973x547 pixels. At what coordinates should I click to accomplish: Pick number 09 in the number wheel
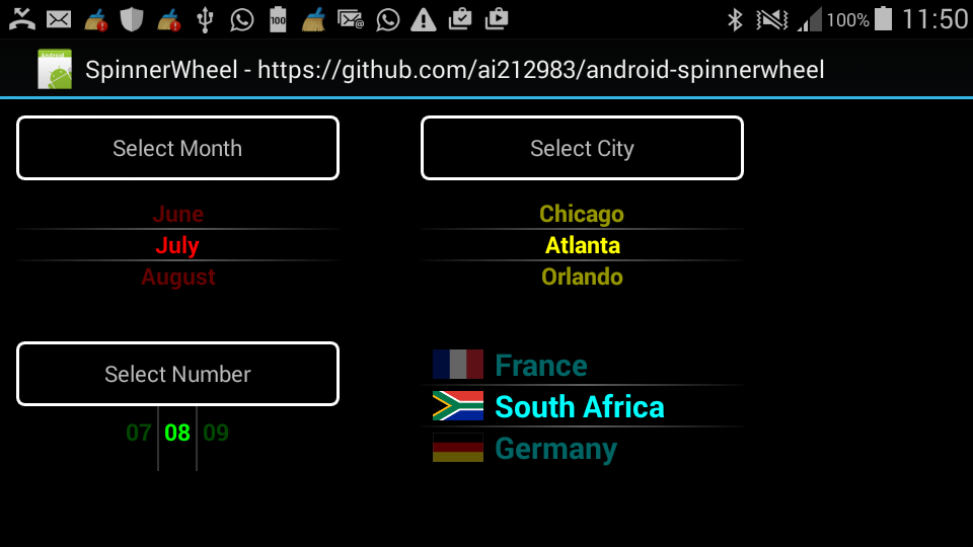click(216, 433)
